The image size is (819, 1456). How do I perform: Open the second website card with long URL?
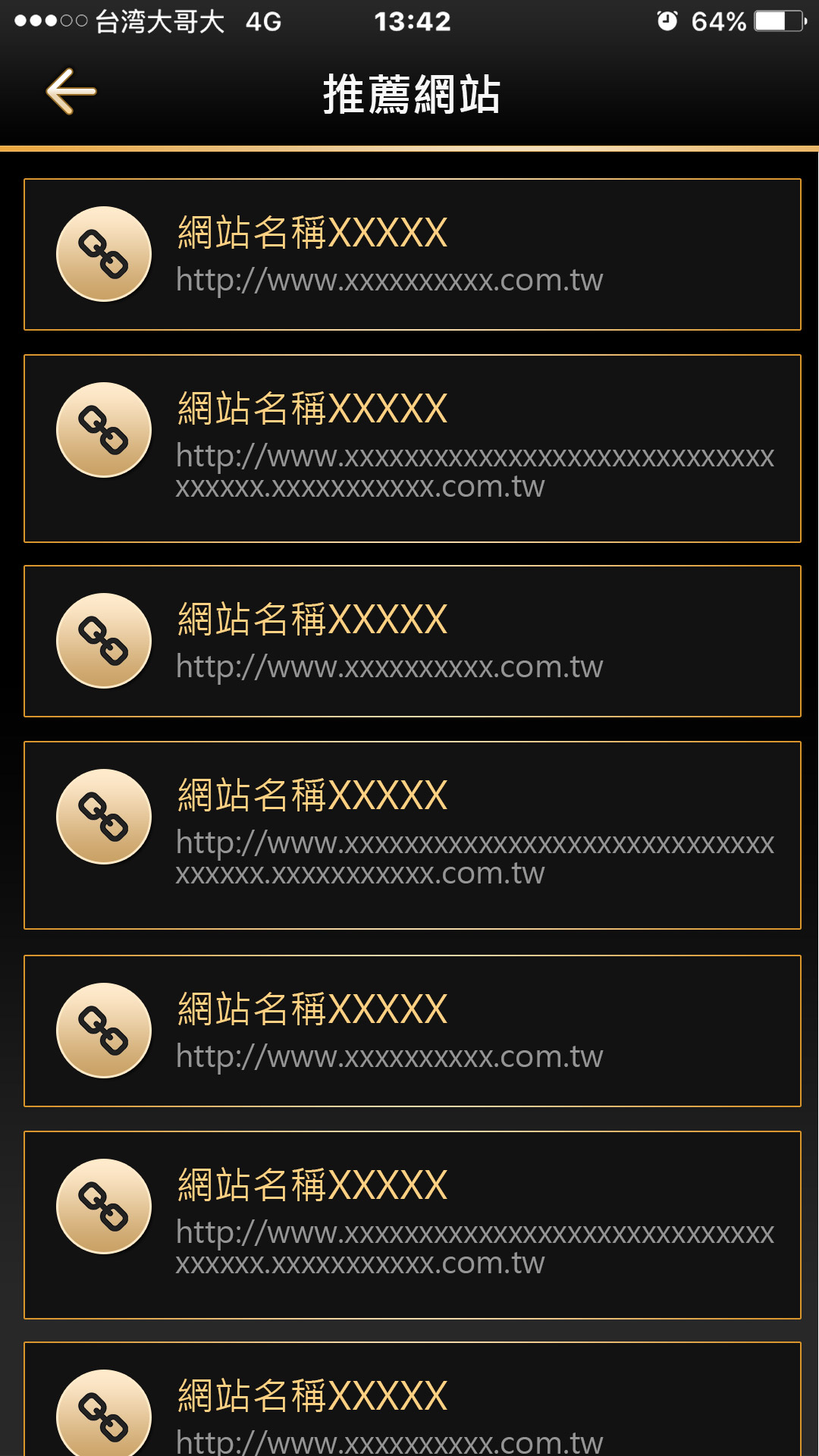pyautogui.click(x=412, y=448)
